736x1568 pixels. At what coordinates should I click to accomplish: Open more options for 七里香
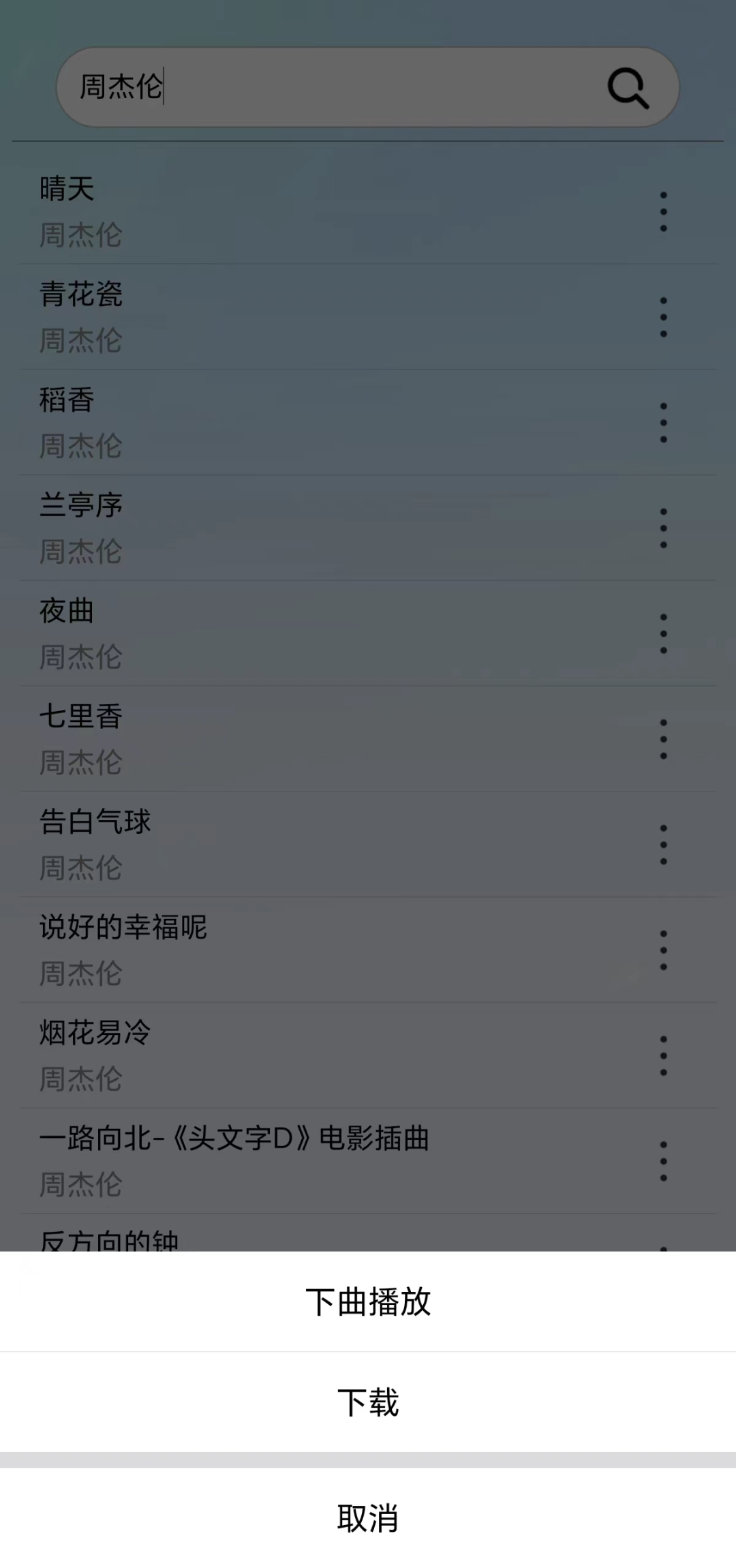pyautogui.click(x=663, y=739)
